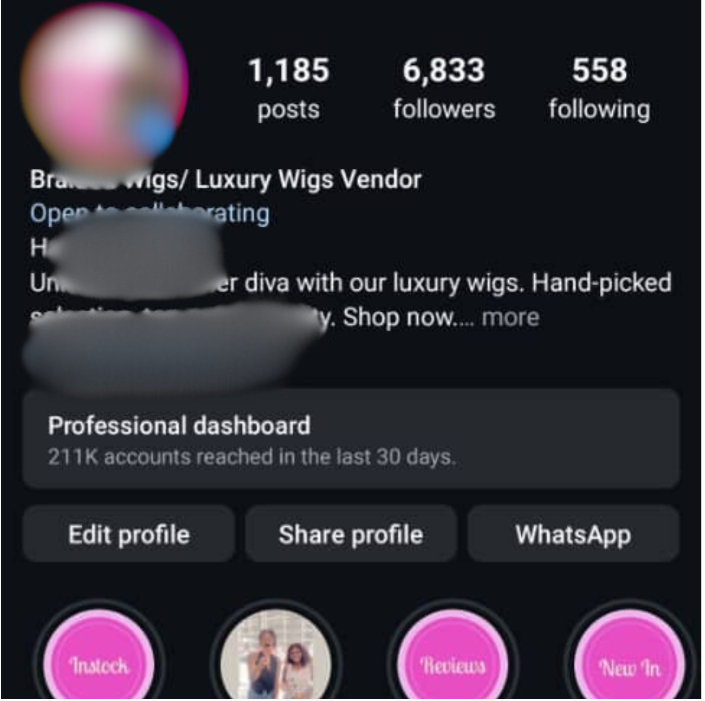Screen dimensions: 705x701
Task: Open the WhatsApp contact button
Action: [x=573, y=534]
